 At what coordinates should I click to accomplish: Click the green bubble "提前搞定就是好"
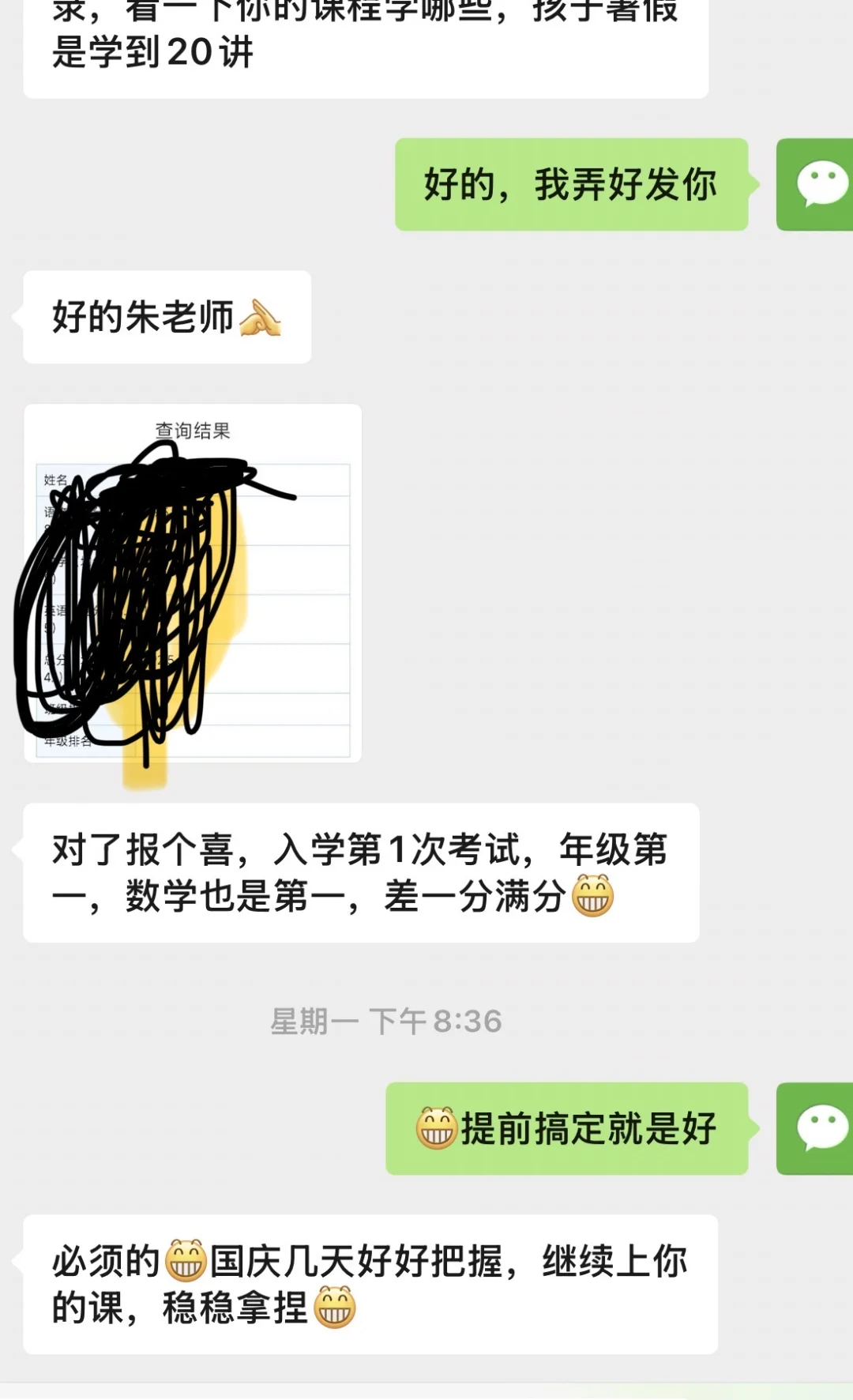[573, 1128]
